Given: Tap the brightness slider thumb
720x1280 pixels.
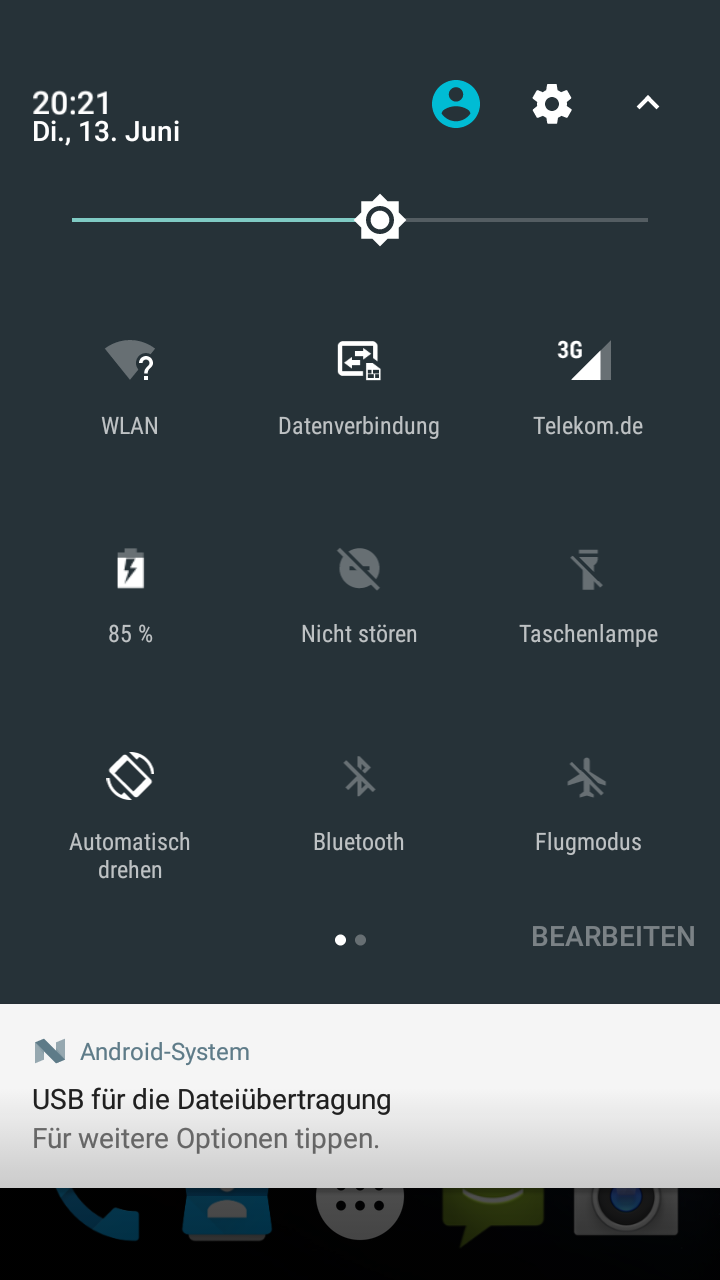Looking at the screenshot, I should (x=380, y=220).
